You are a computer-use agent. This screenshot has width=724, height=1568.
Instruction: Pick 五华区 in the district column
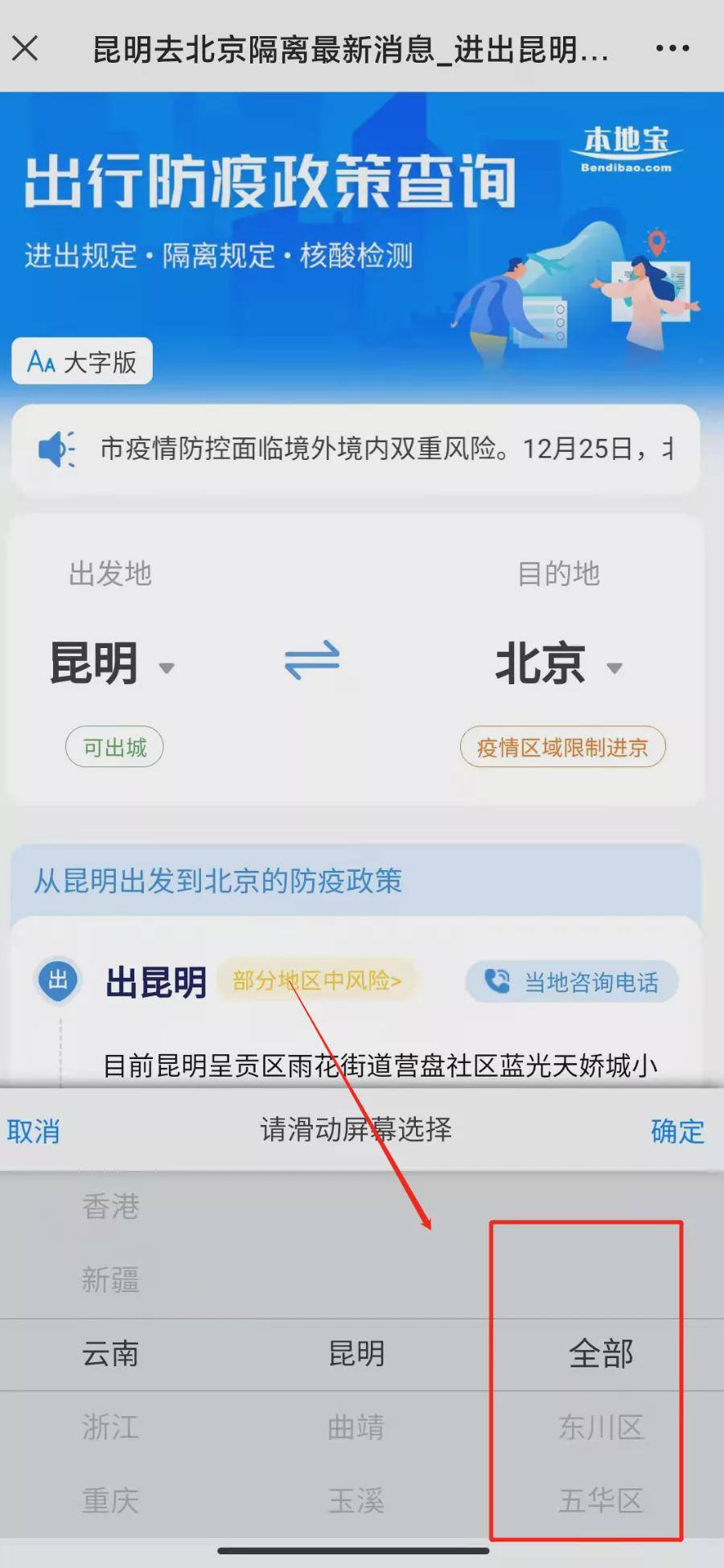[x=601, y=1500]
